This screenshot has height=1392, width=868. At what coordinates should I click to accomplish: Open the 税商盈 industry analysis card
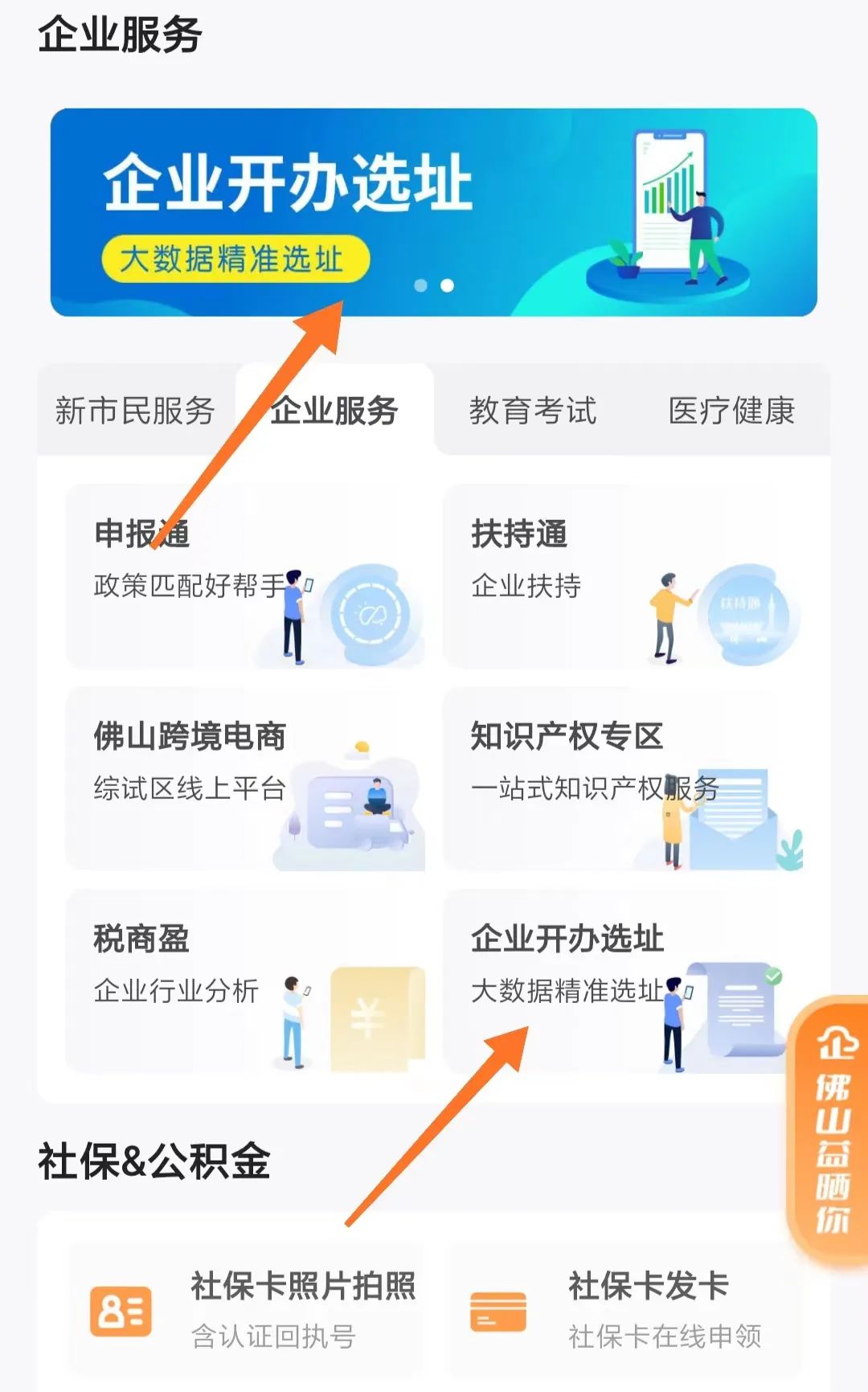(245, 981)
